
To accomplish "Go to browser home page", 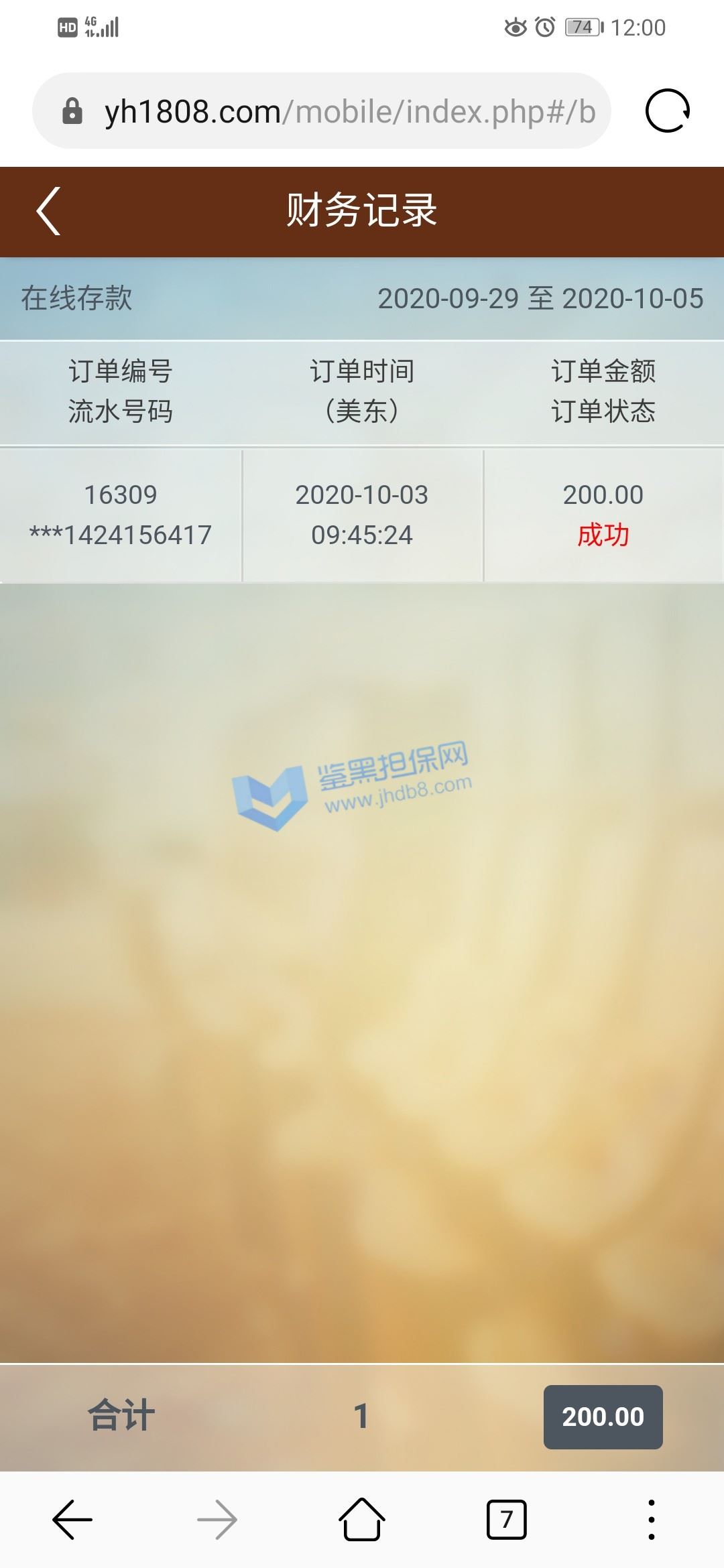I will pyautogui.click(x=362, y=1520).
